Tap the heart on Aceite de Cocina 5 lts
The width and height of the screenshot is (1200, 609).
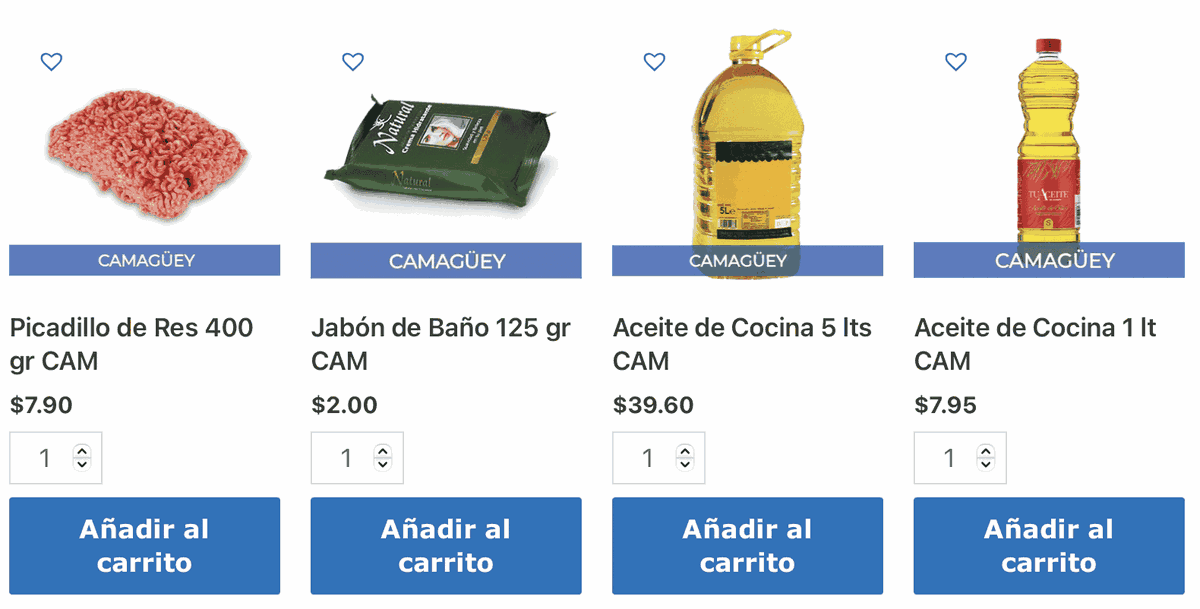tap(654, 62)
